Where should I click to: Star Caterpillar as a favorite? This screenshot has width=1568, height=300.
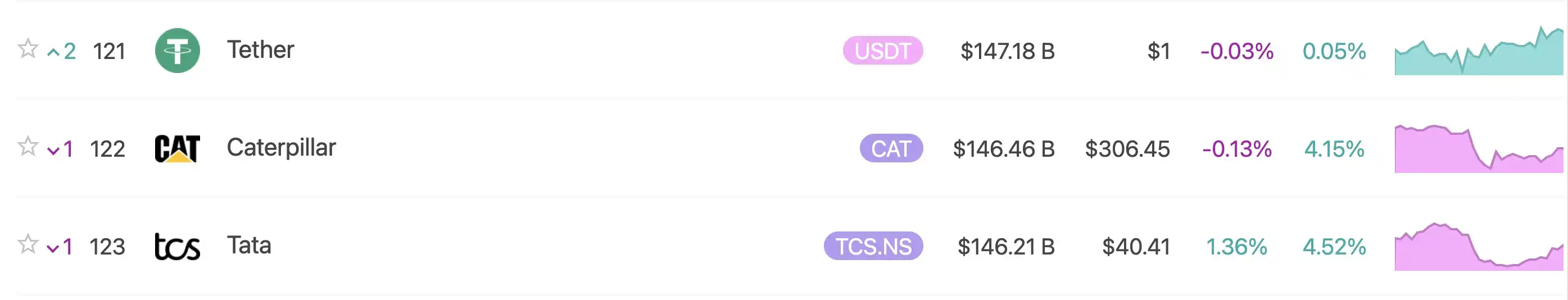click(x=28, y=147)
